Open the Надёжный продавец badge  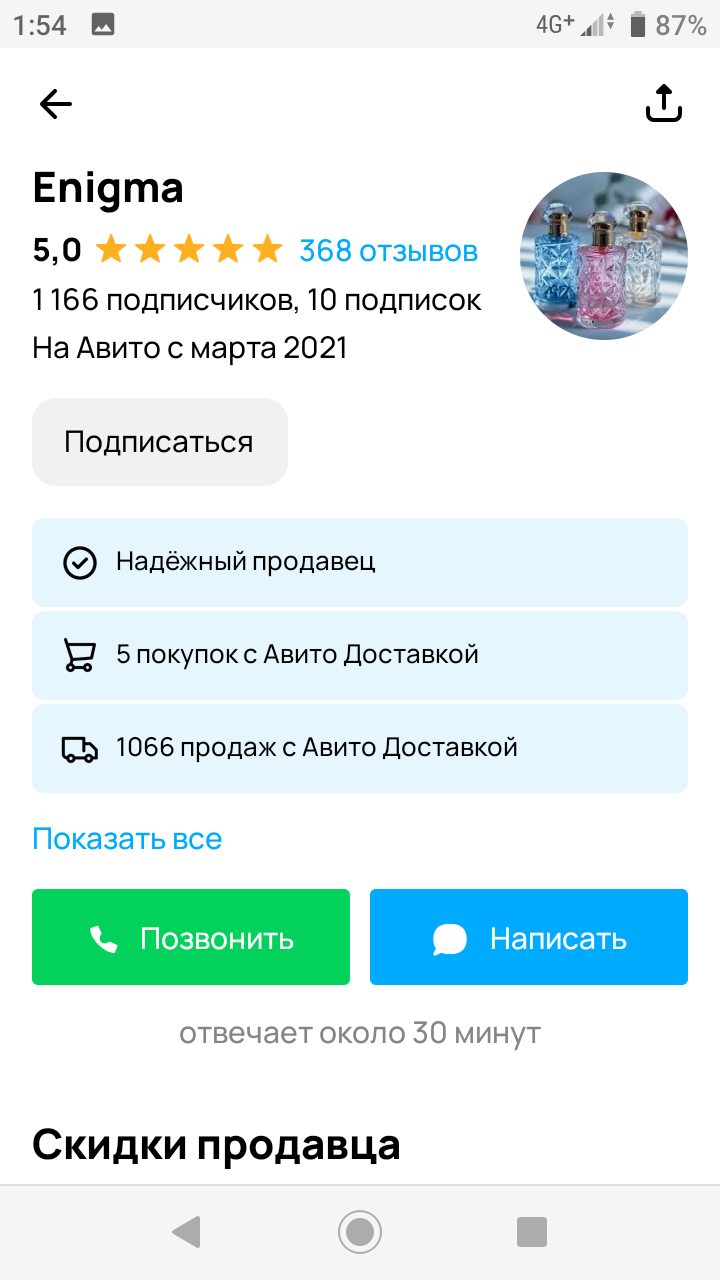click(360, 562)
